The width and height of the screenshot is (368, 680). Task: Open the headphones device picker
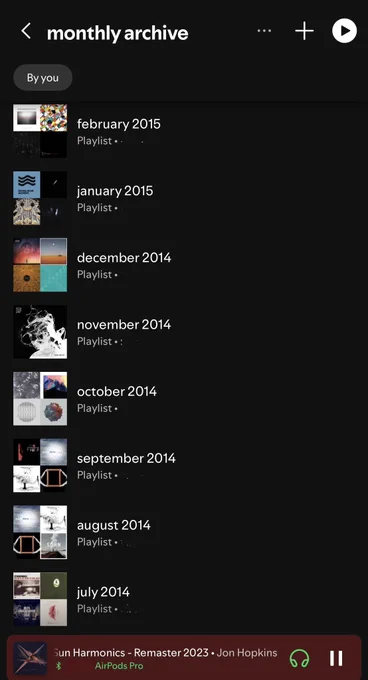(x=299, y=658)
